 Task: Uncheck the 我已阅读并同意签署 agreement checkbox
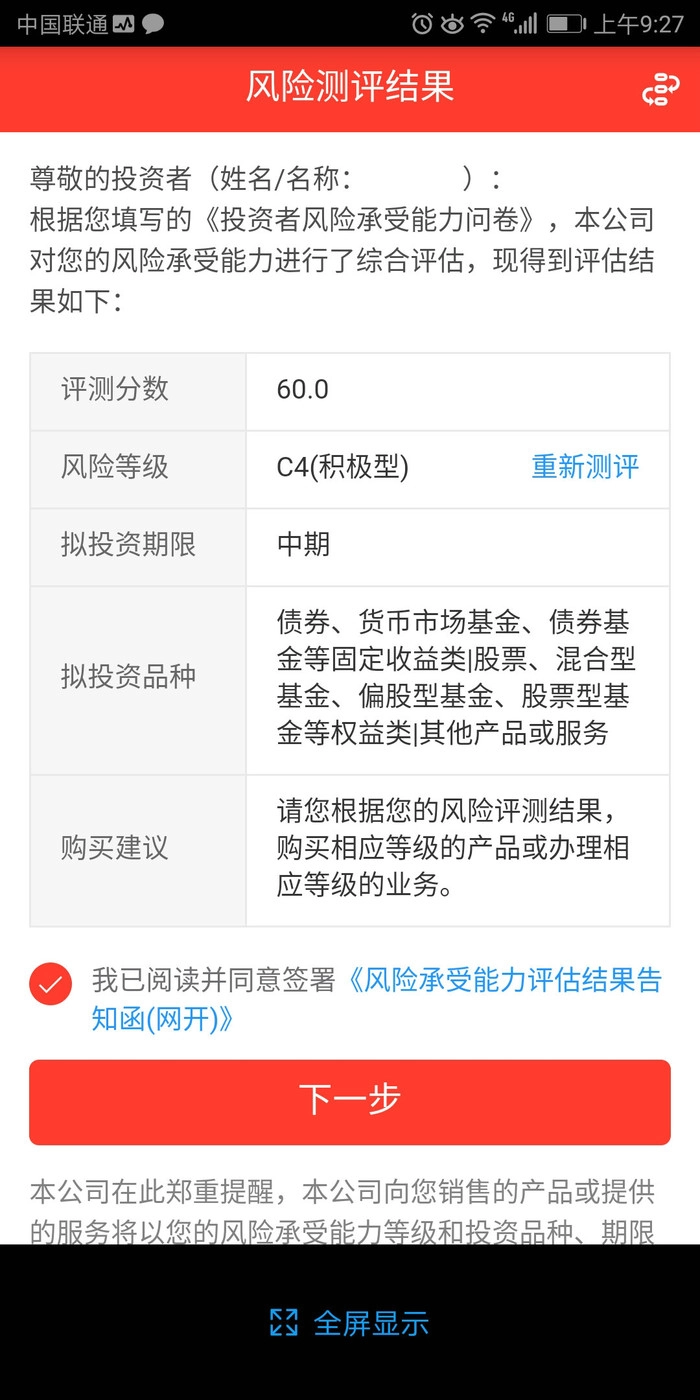pyautogui.click(x=51, y=984)
